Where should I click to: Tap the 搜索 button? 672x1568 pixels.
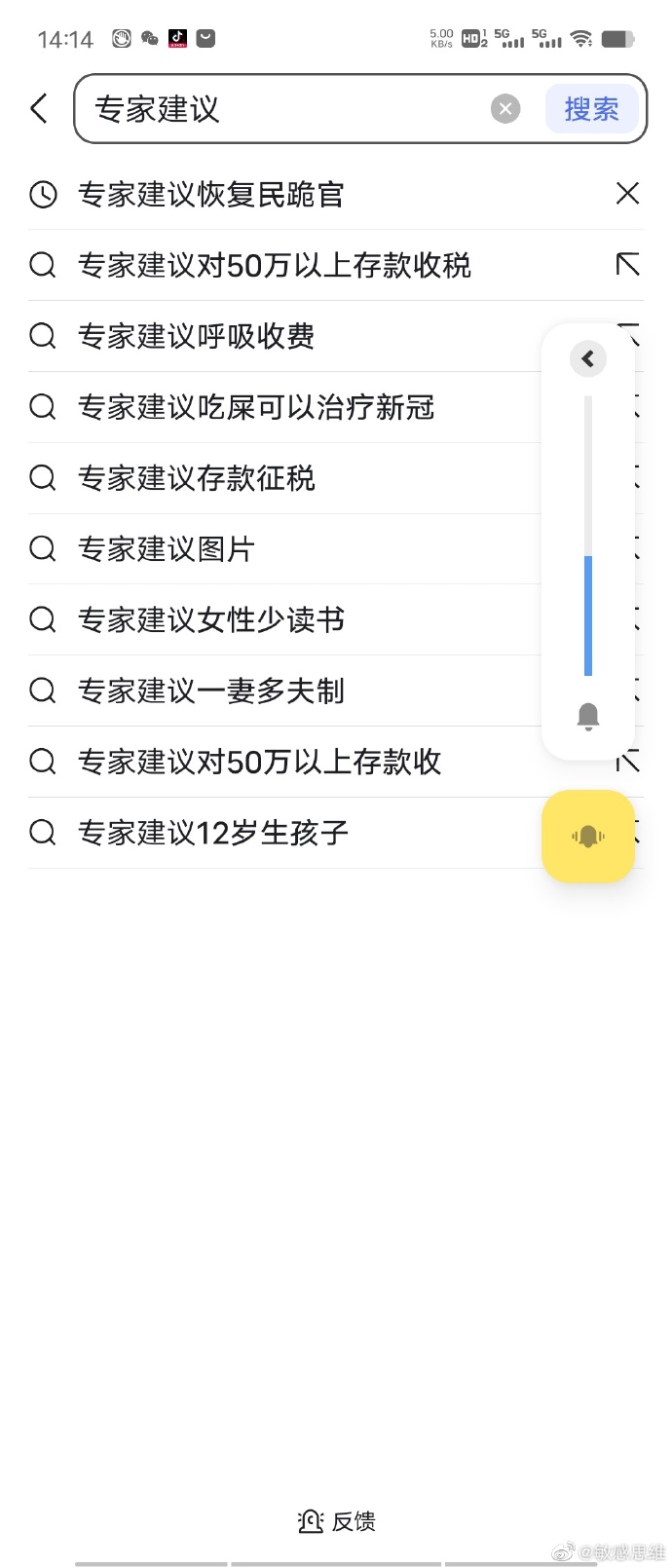pos(591,109)
